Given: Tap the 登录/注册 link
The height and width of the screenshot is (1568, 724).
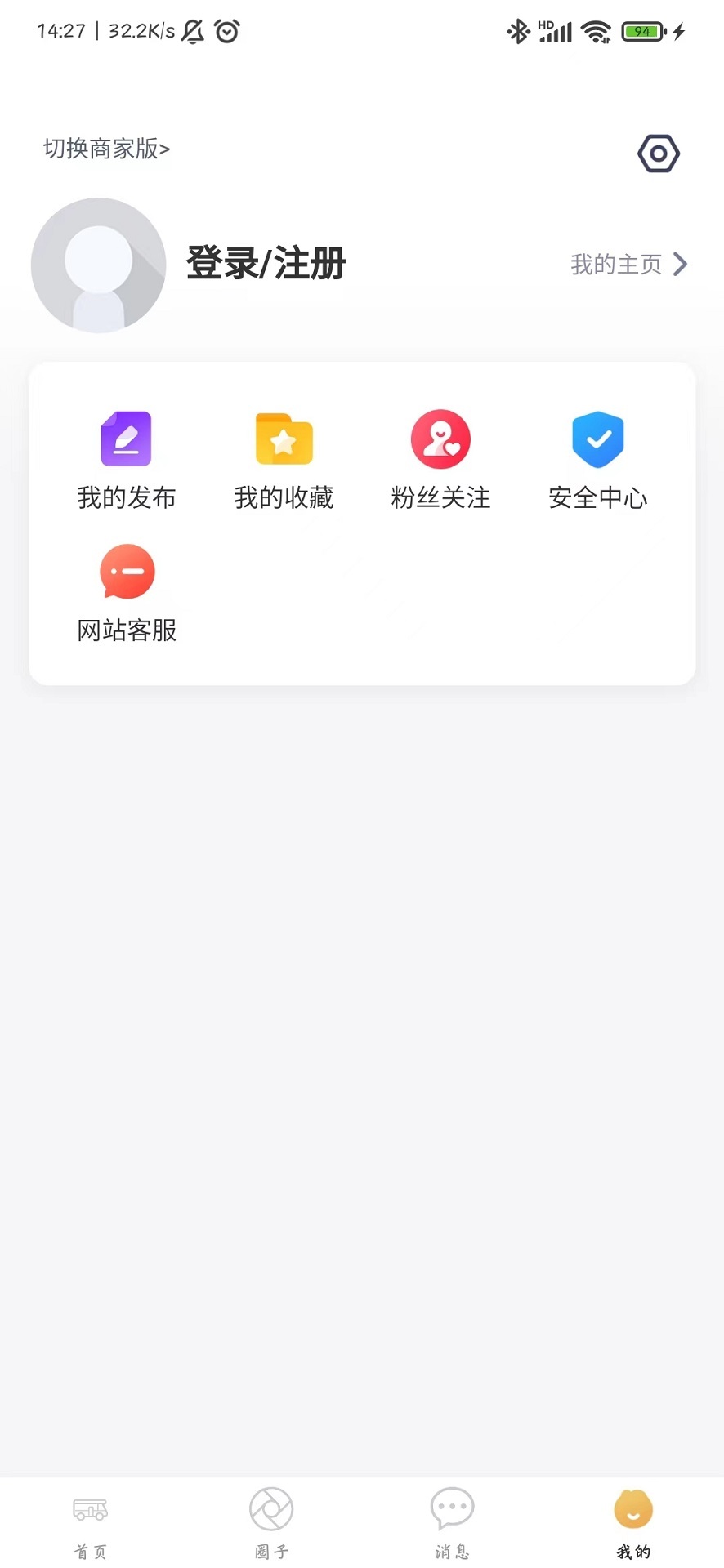Looking at the screenshot, I should (x=266, y=264).
